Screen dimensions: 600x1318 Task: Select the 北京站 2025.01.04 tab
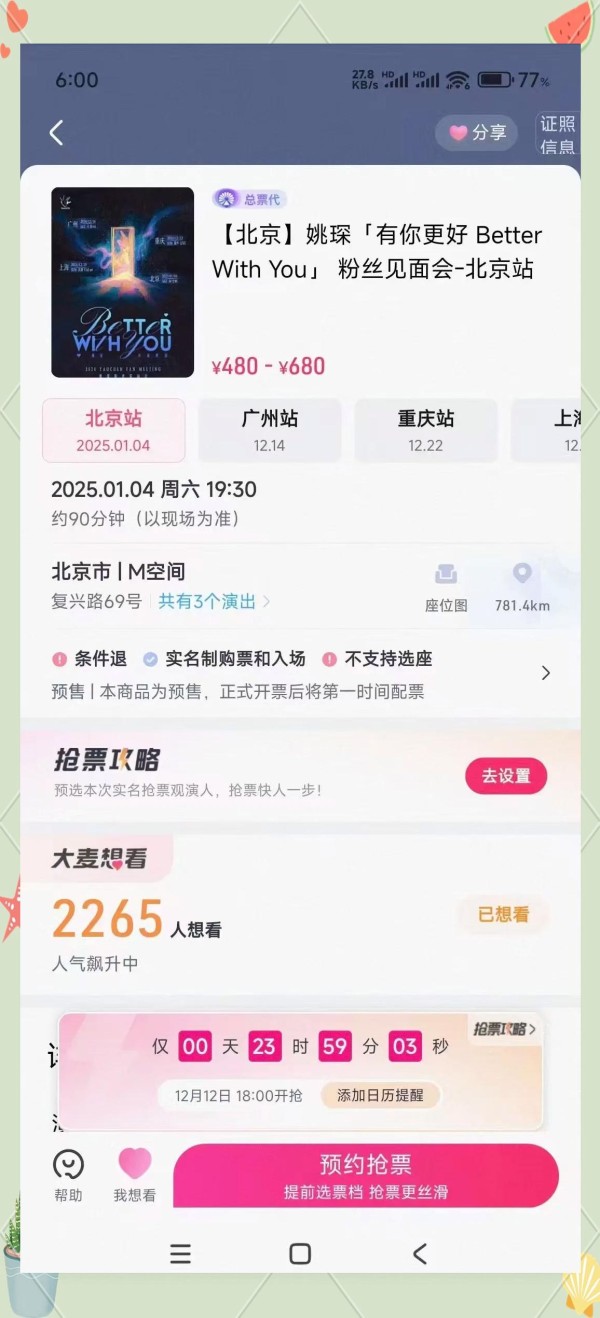click(x=113, y=430)
